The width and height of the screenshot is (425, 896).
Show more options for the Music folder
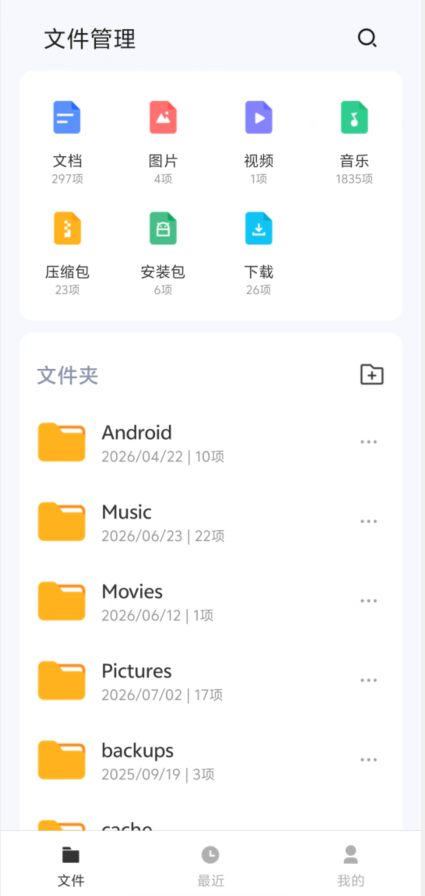[368, 521]
